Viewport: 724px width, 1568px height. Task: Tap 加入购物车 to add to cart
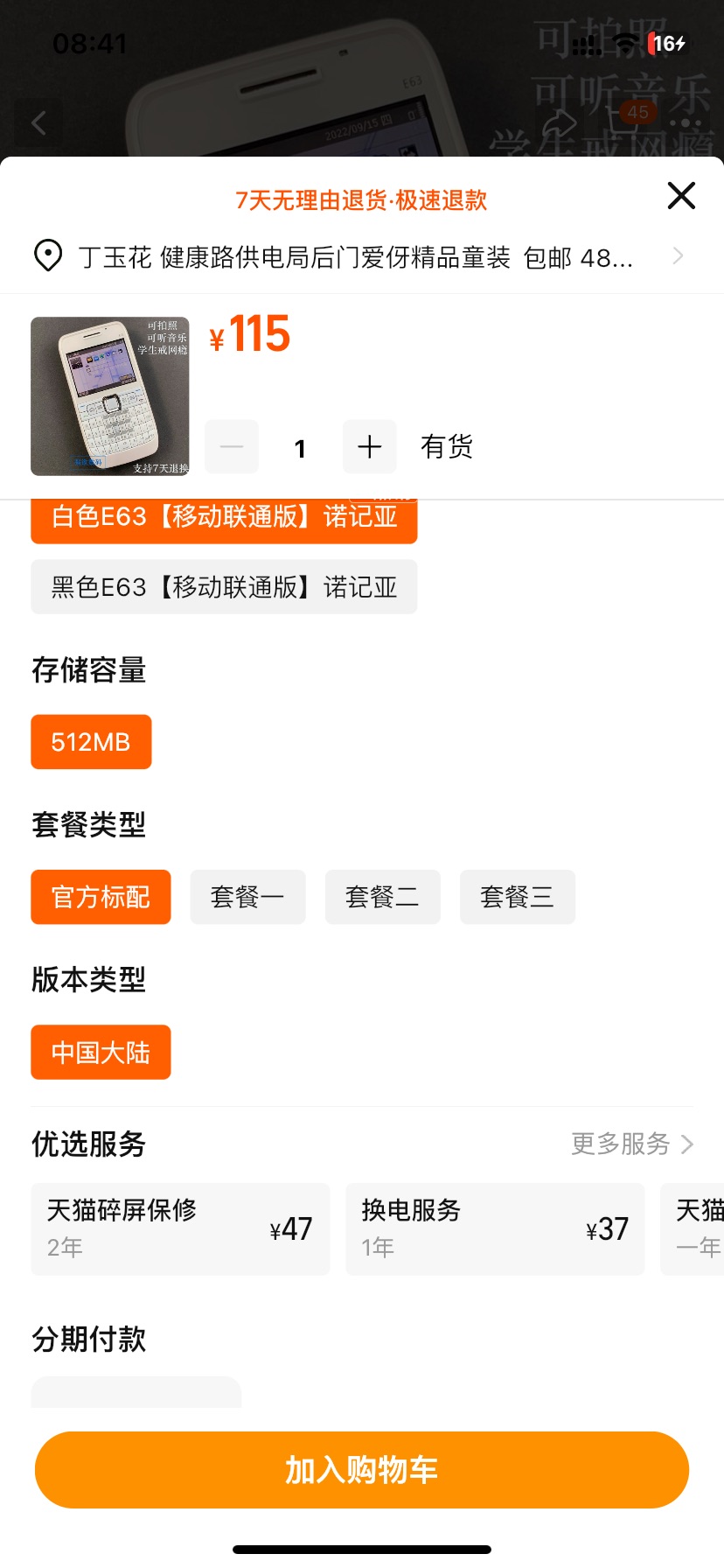[362, 1470]
